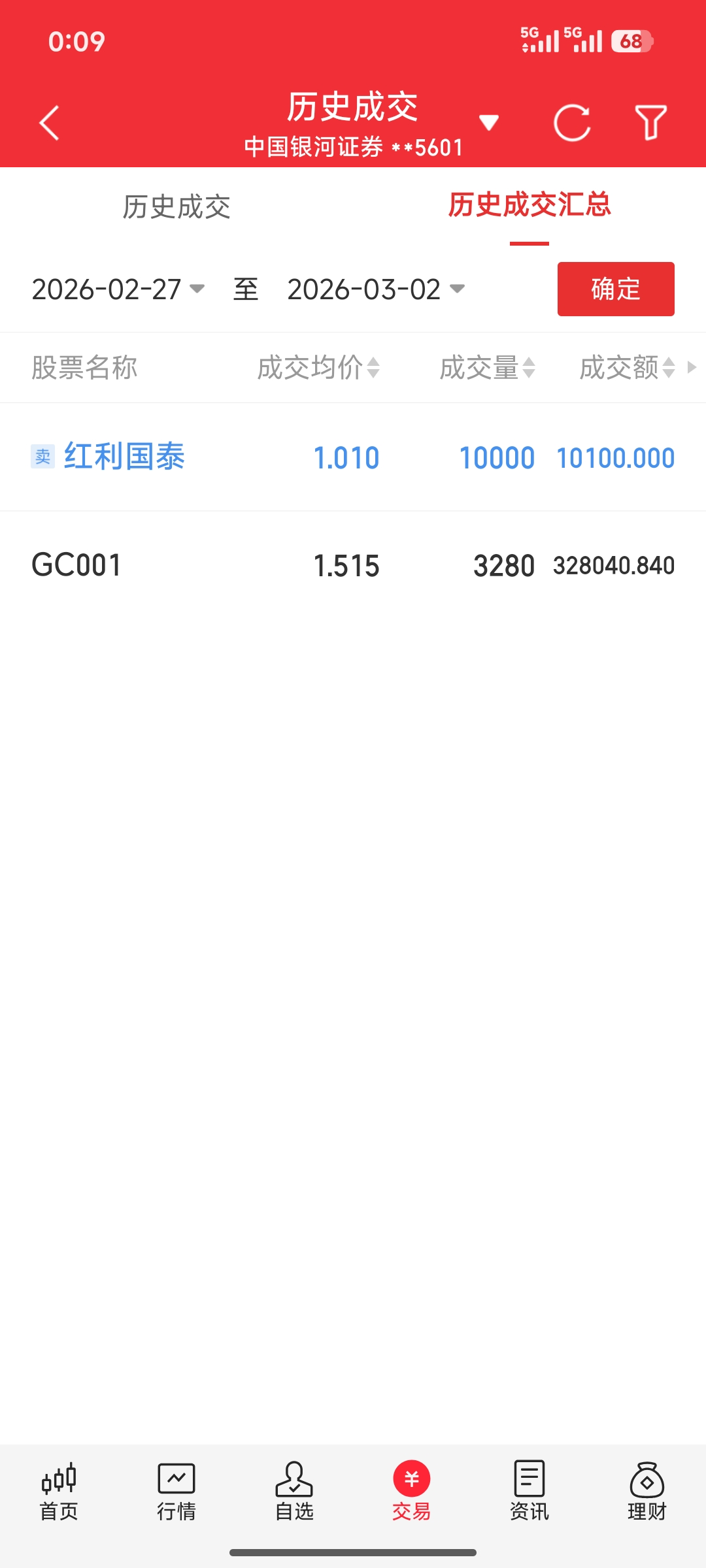Refresh the trade history
Image resolution: width=706 pixels, height=1568 pixels.
pos(572,123)
